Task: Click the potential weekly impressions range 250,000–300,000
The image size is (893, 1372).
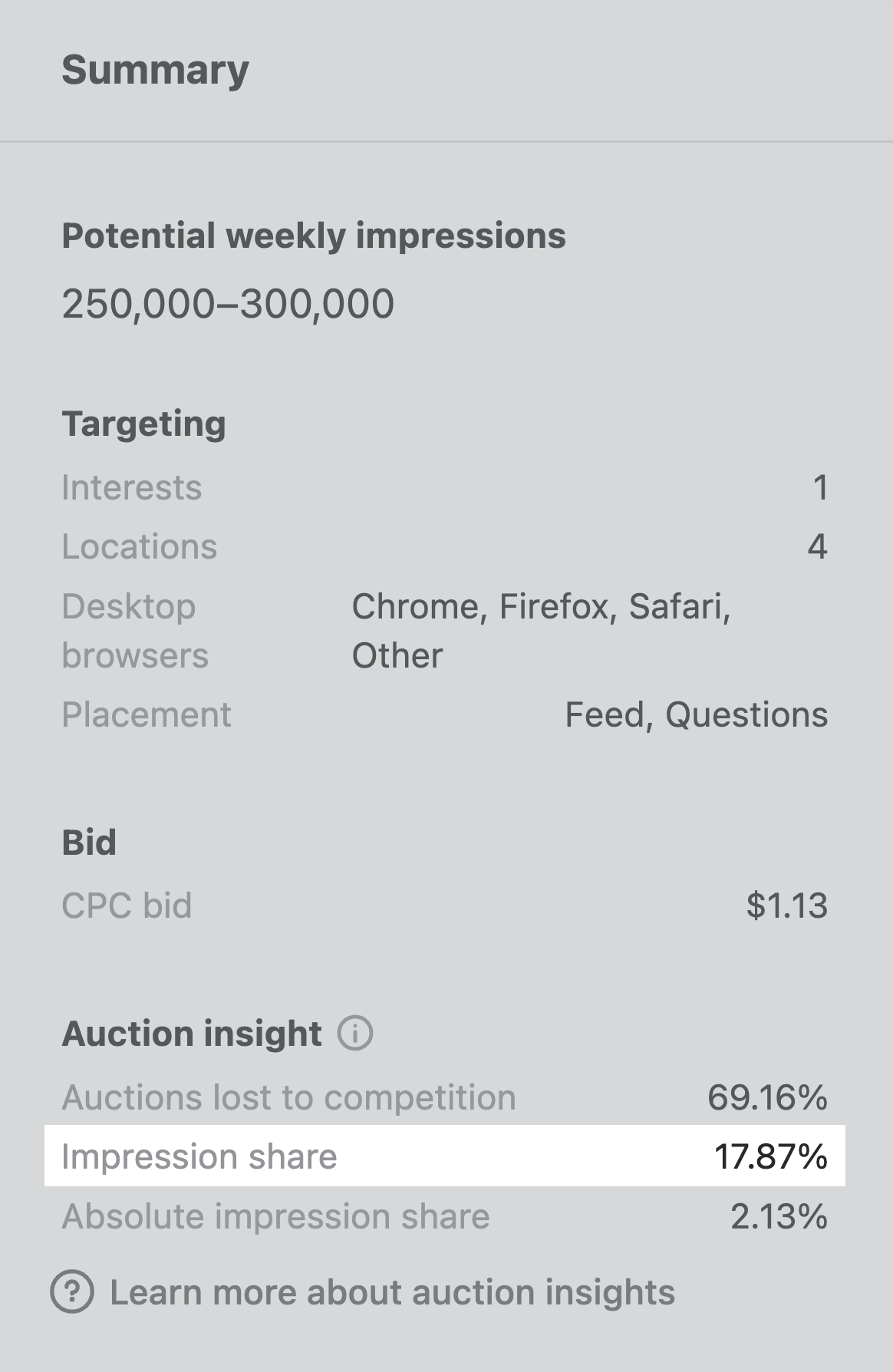Action: pyautogui.click(x=228, y=302)
